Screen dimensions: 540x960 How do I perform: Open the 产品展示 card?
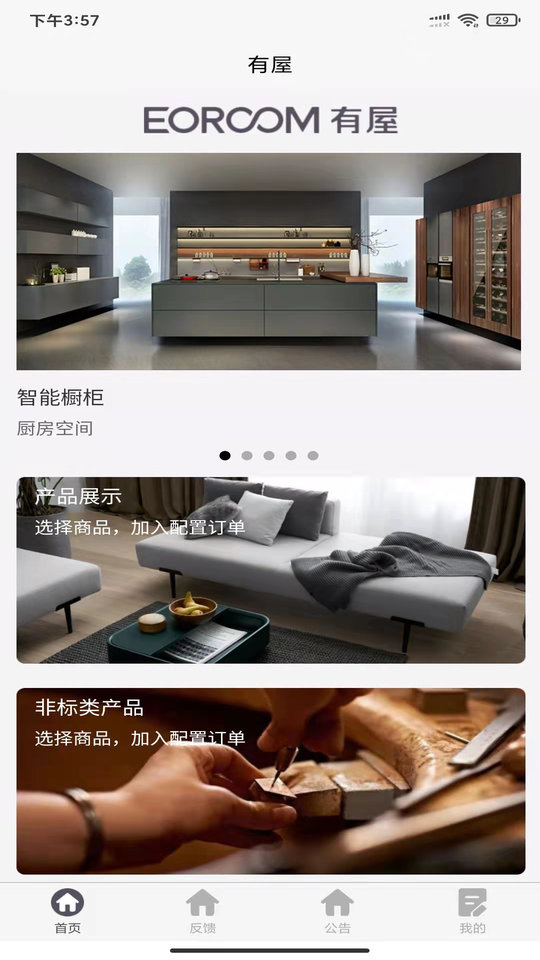click(271, 570)
